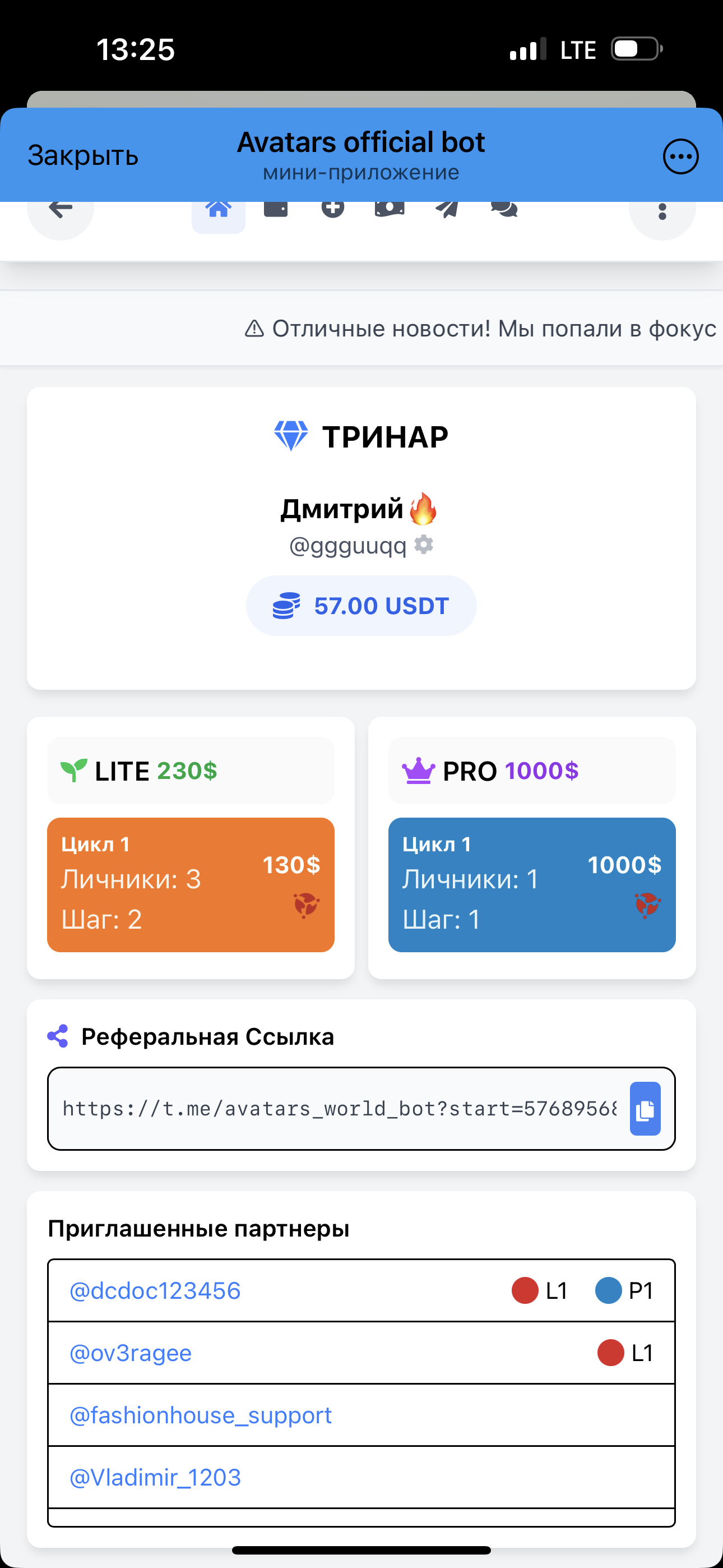Open partner @Vladimir_1203
This screenshot has height=1568, width=723.
155,1477
